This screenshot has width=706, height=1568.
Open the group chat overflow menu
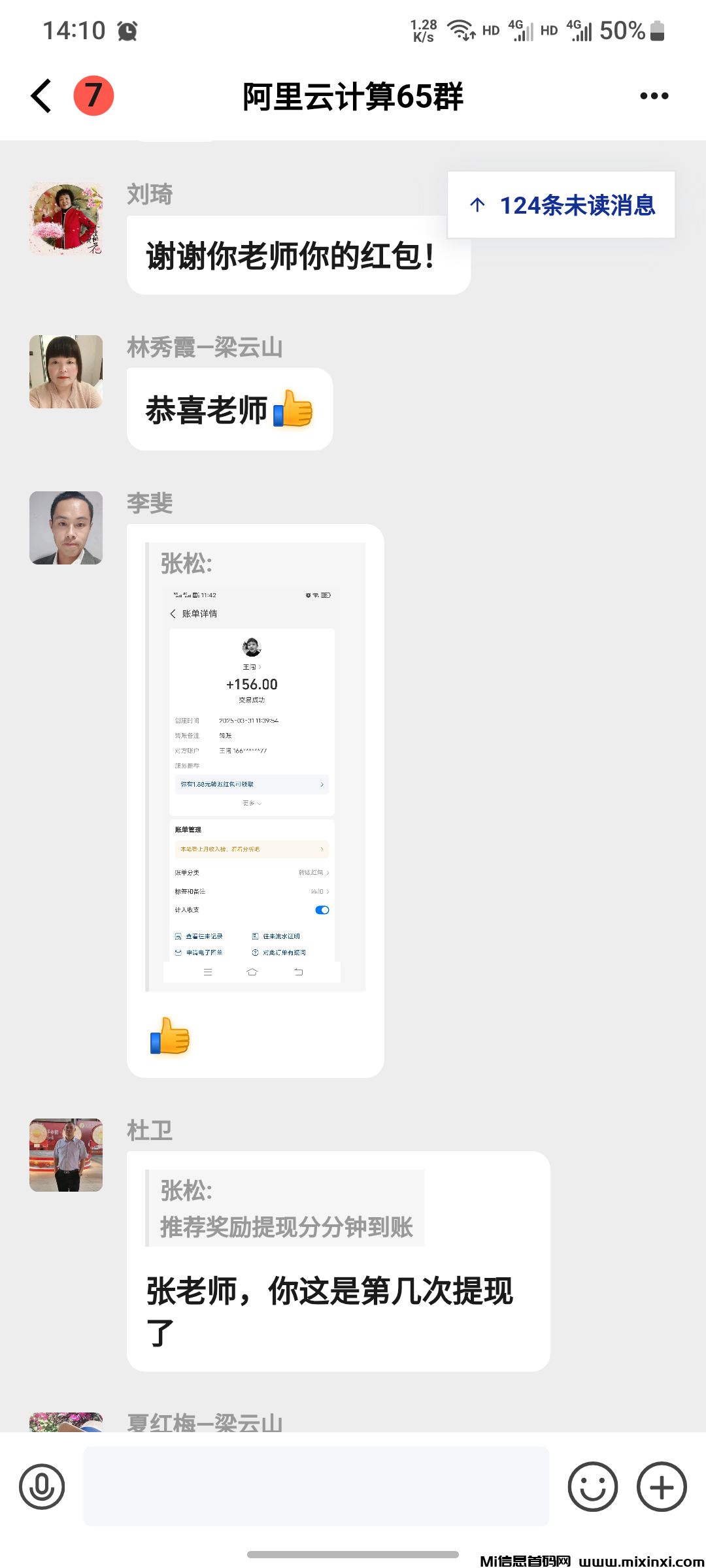[654, 96]
